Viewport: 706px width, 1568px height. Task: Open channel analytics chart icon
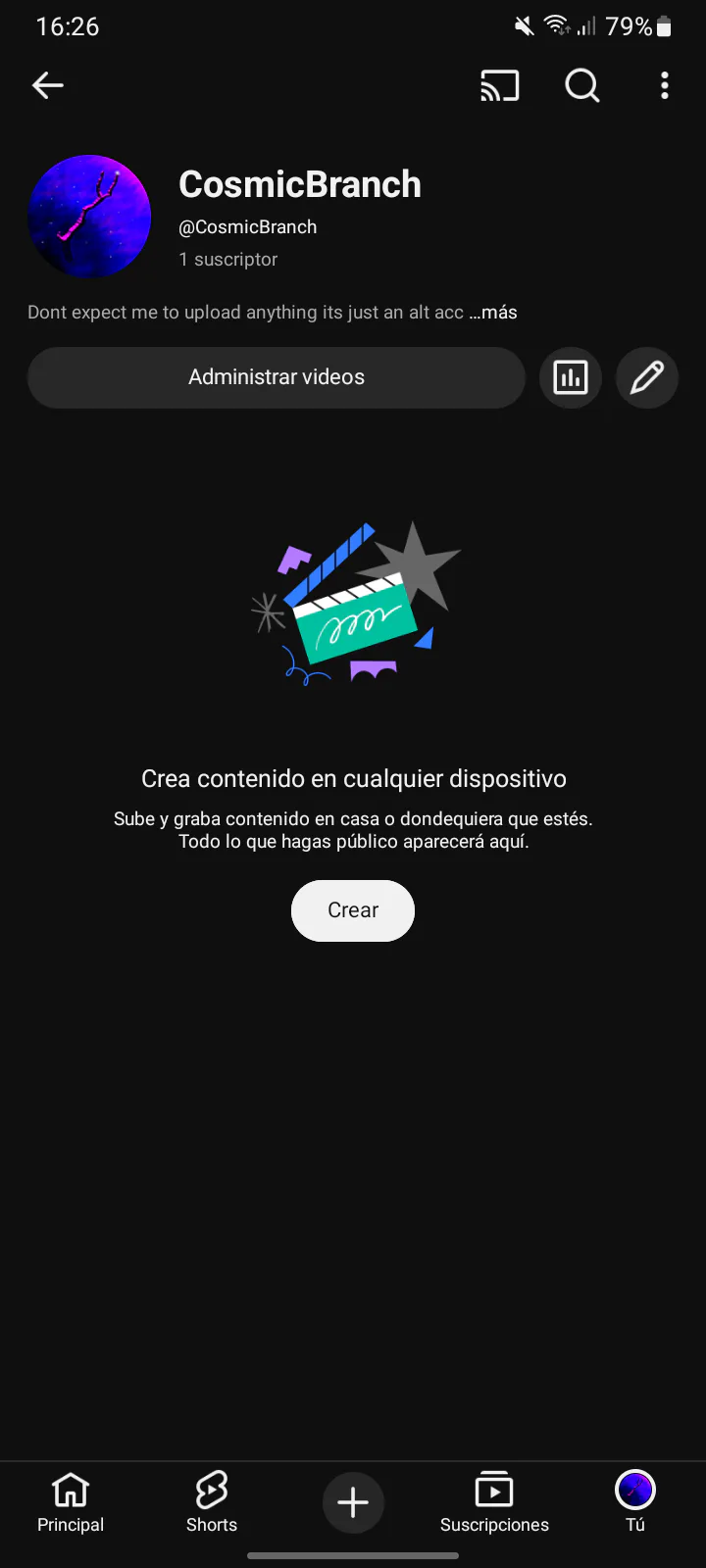571,377
